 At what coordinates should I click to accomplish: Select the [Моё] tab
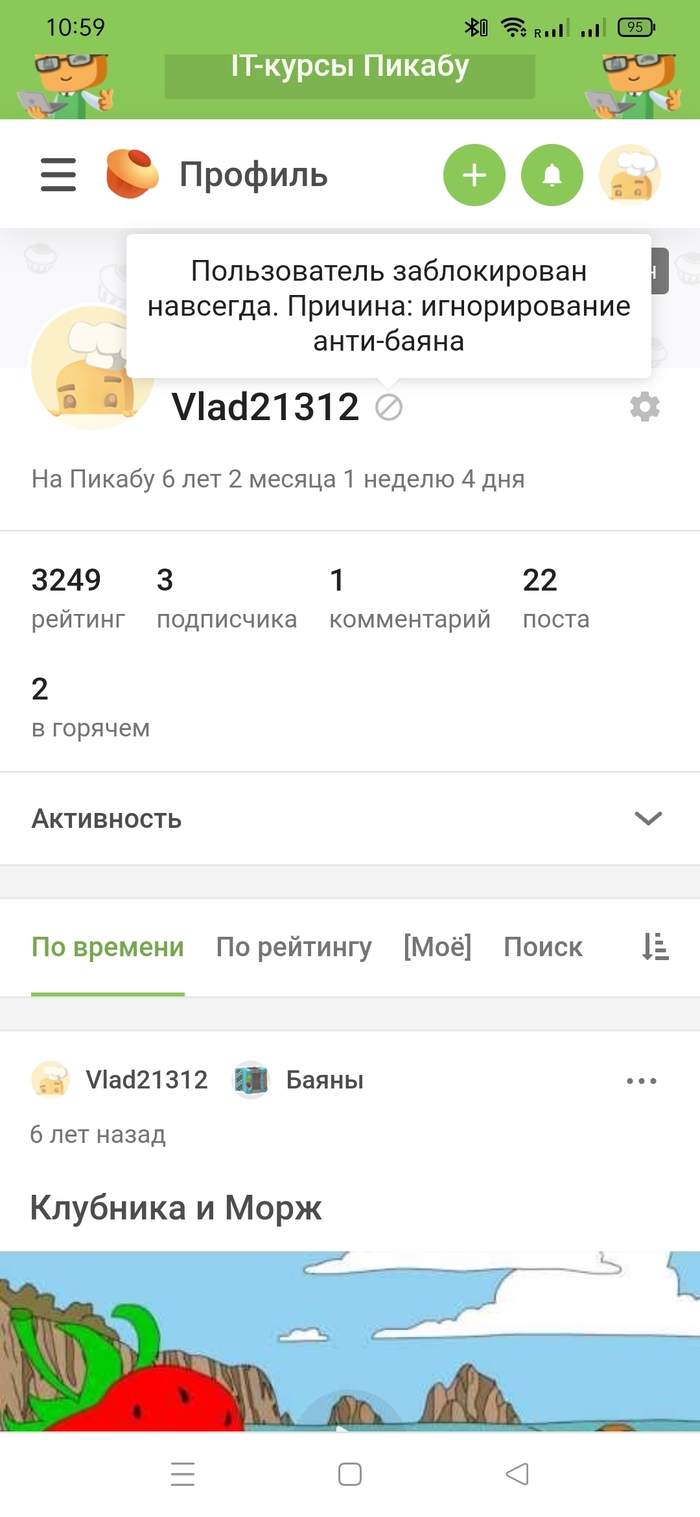click(x=437, y=947)
